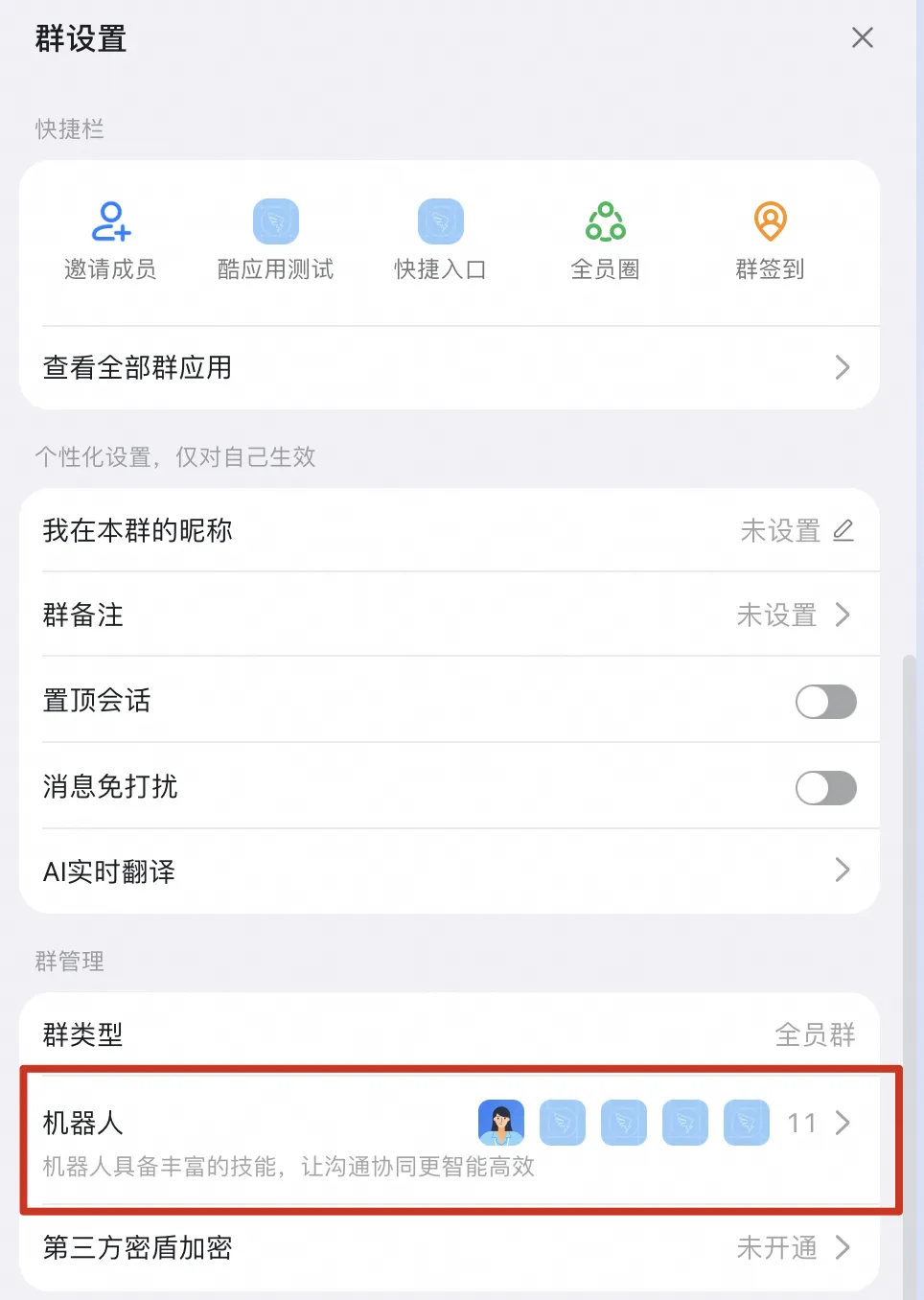Open the 酷应用测试 shortcut

tap(275, 240)
